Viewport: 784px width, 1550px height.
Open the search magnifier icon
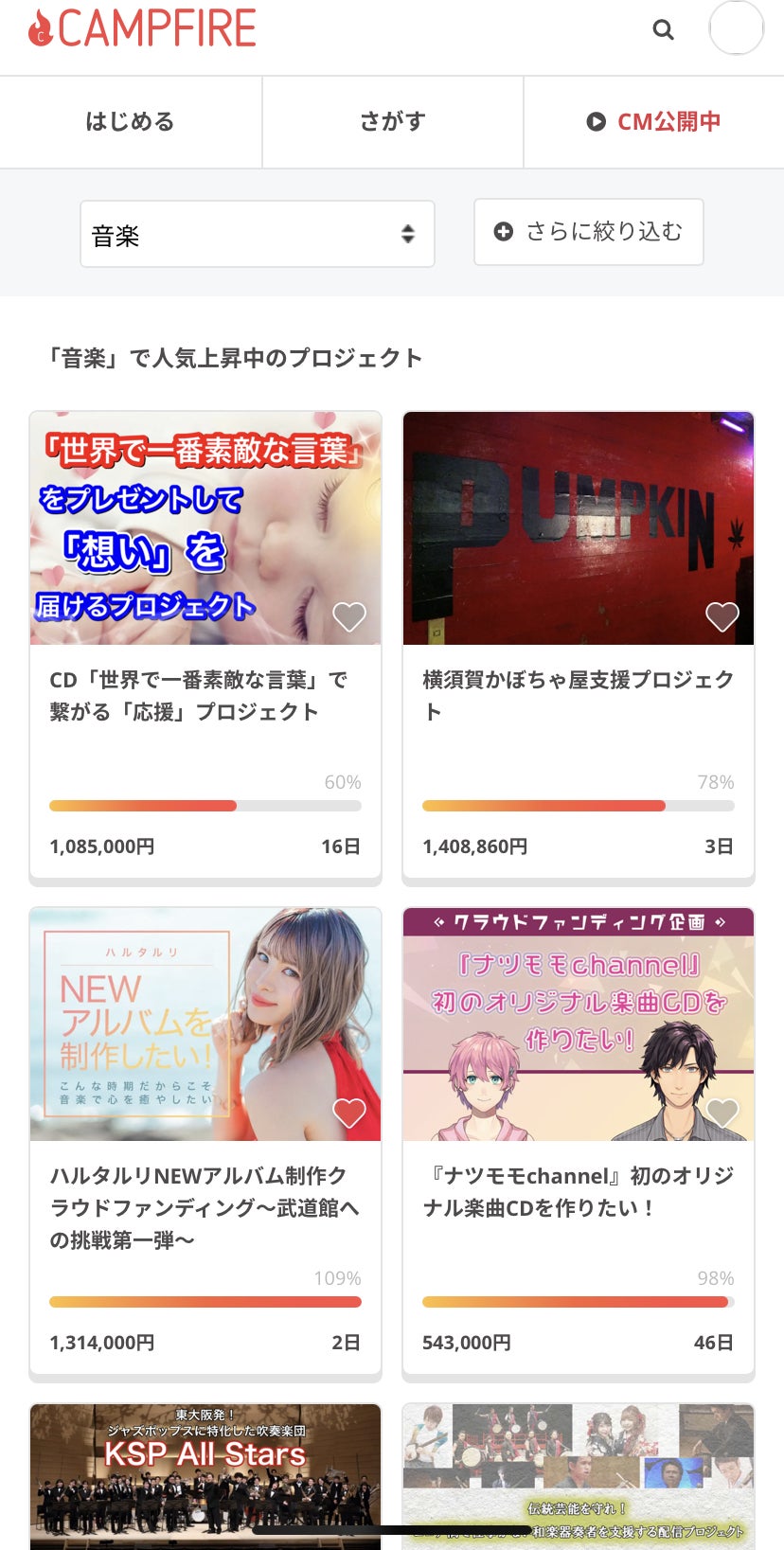tap(664, 30)
